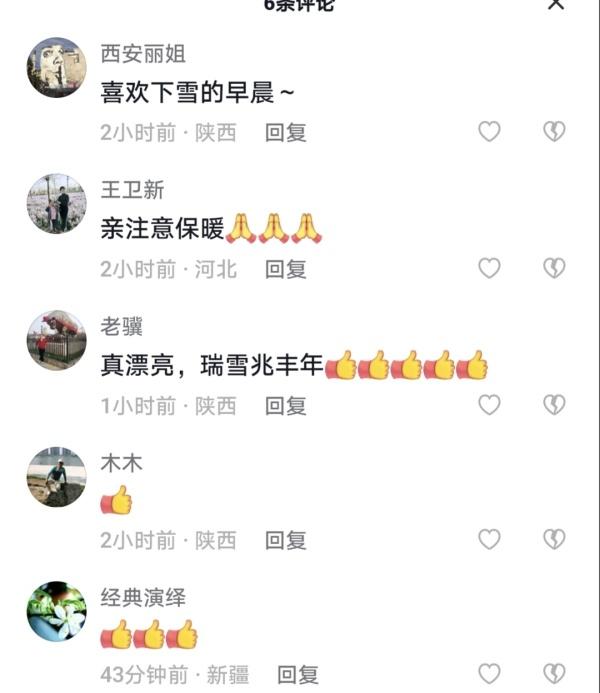Reply to 木木's comment

click(285, 540)
